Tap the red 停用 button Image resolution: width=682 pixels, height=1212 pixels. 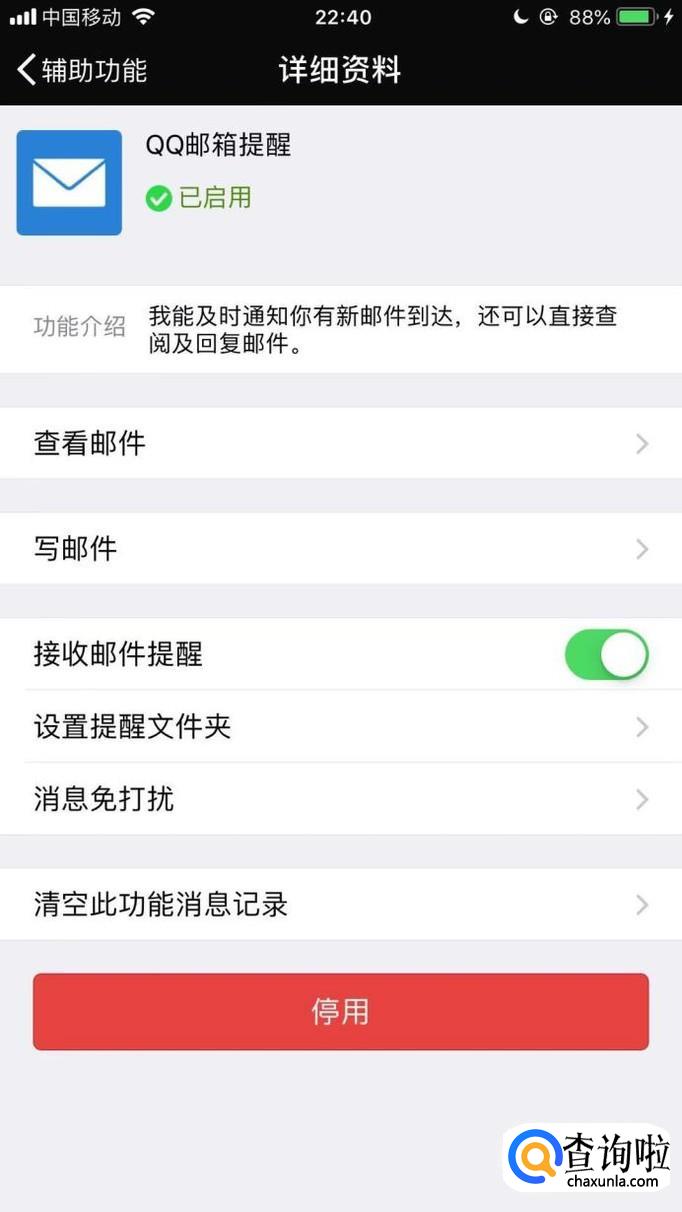point(341,1011)
